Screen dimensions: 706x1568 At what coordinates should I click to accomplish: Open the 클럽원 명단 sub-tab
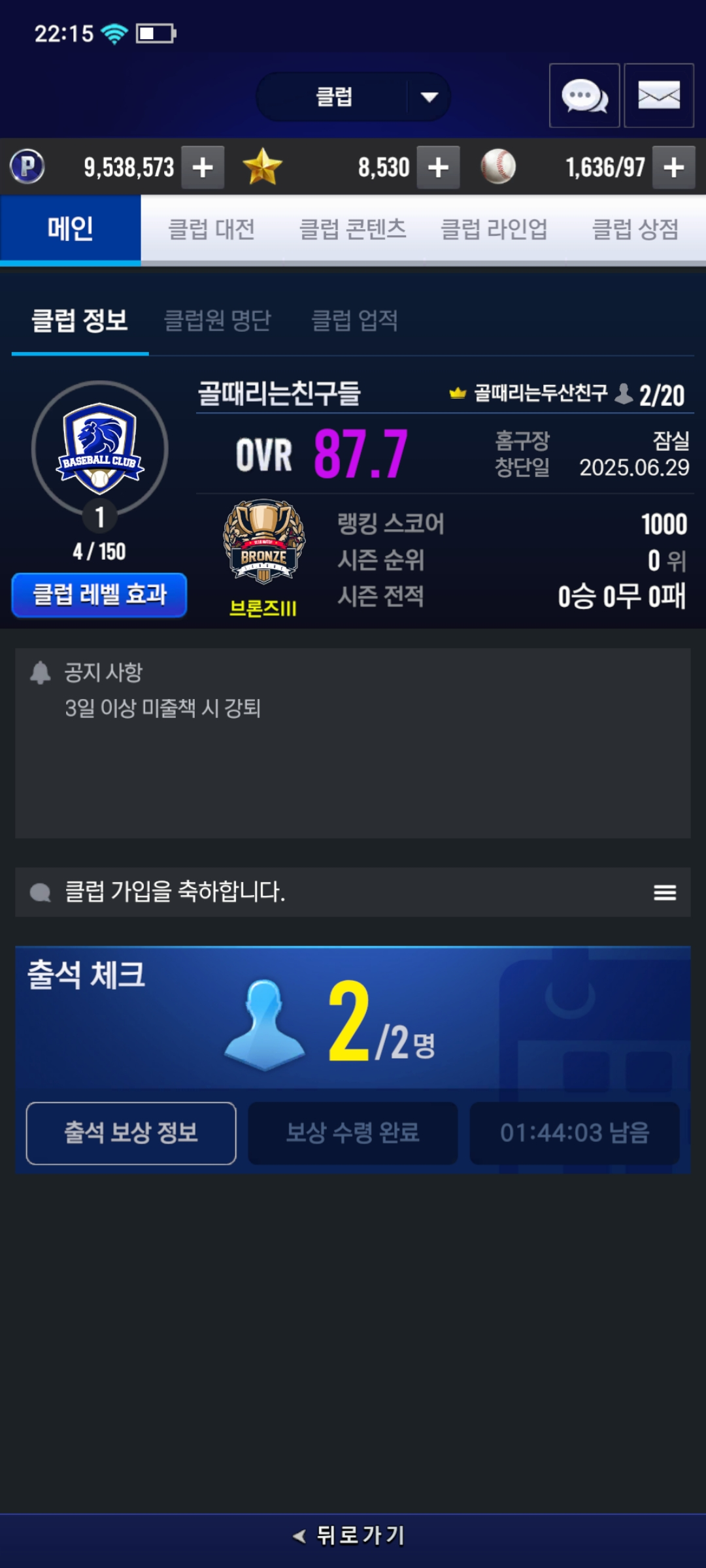[217, 321]
